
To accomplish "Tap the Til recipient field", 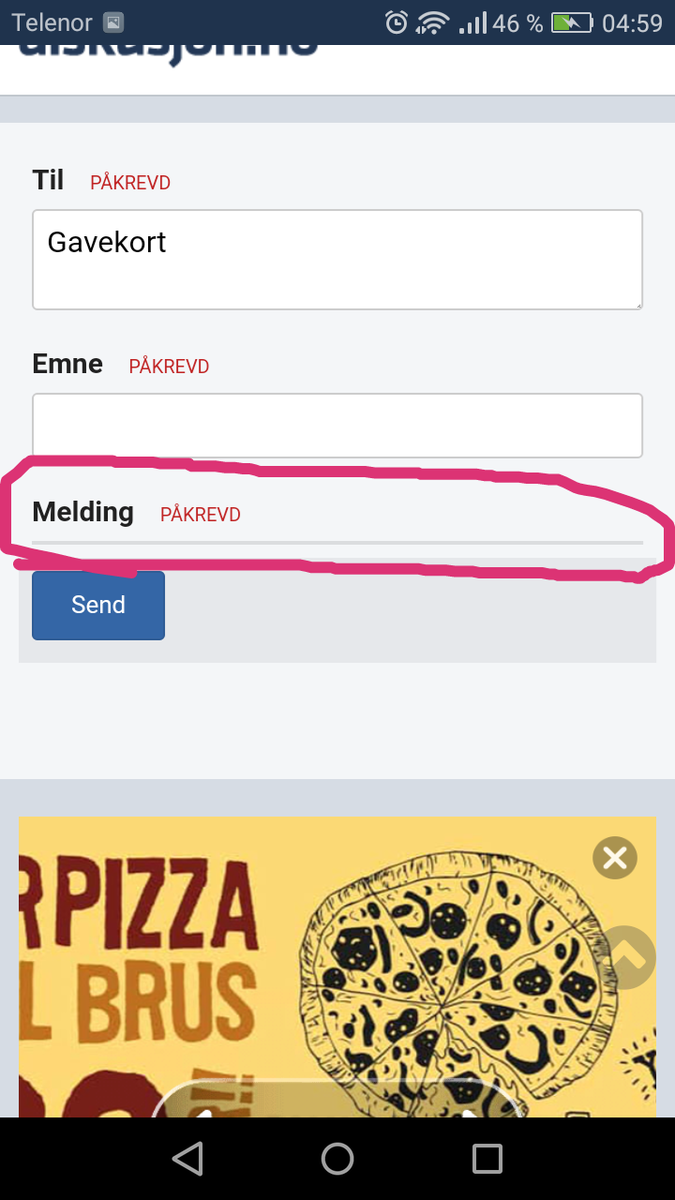I will pyautogui.click(x=337, y=260).
